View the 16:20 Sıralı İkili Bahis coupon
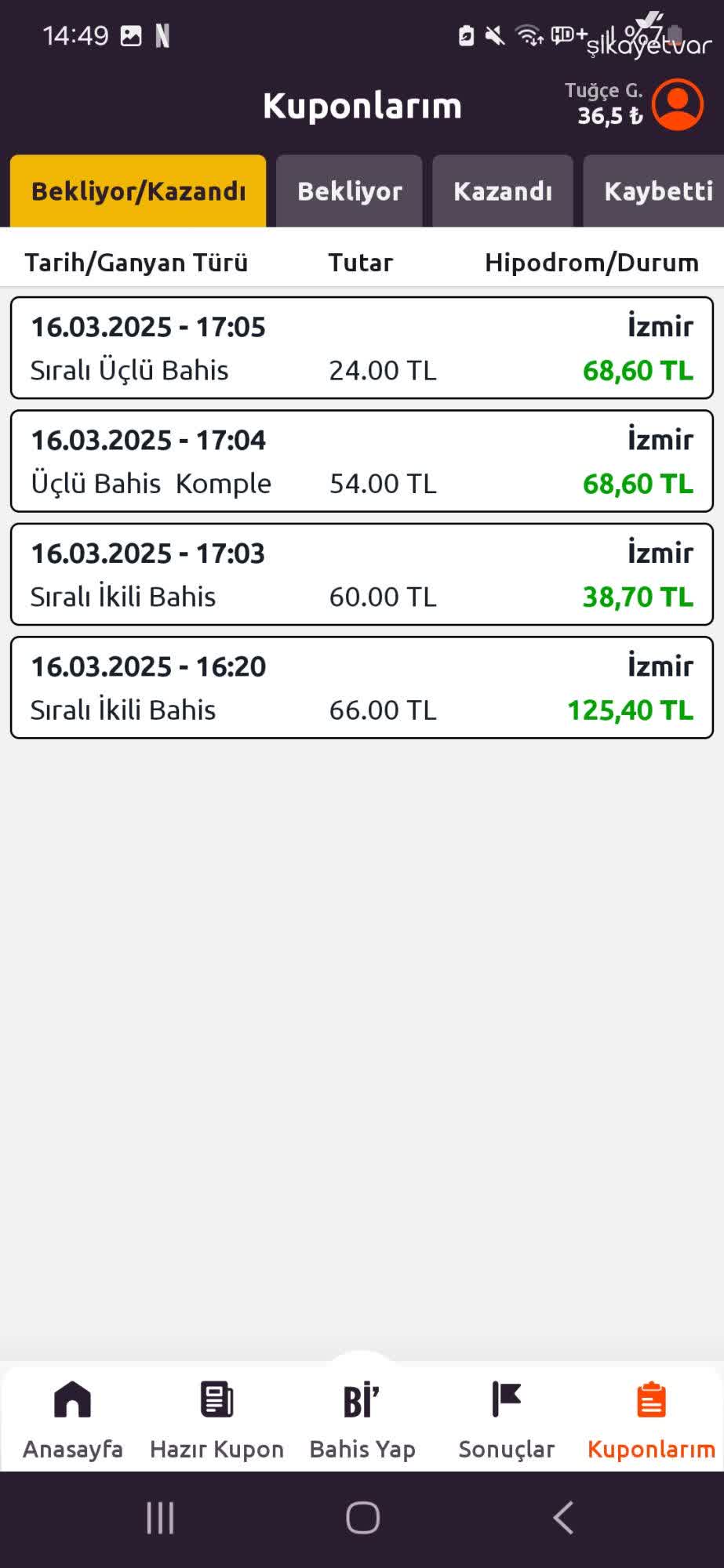The height and width of the screenshot is (1568, 724). pos(362,688)
